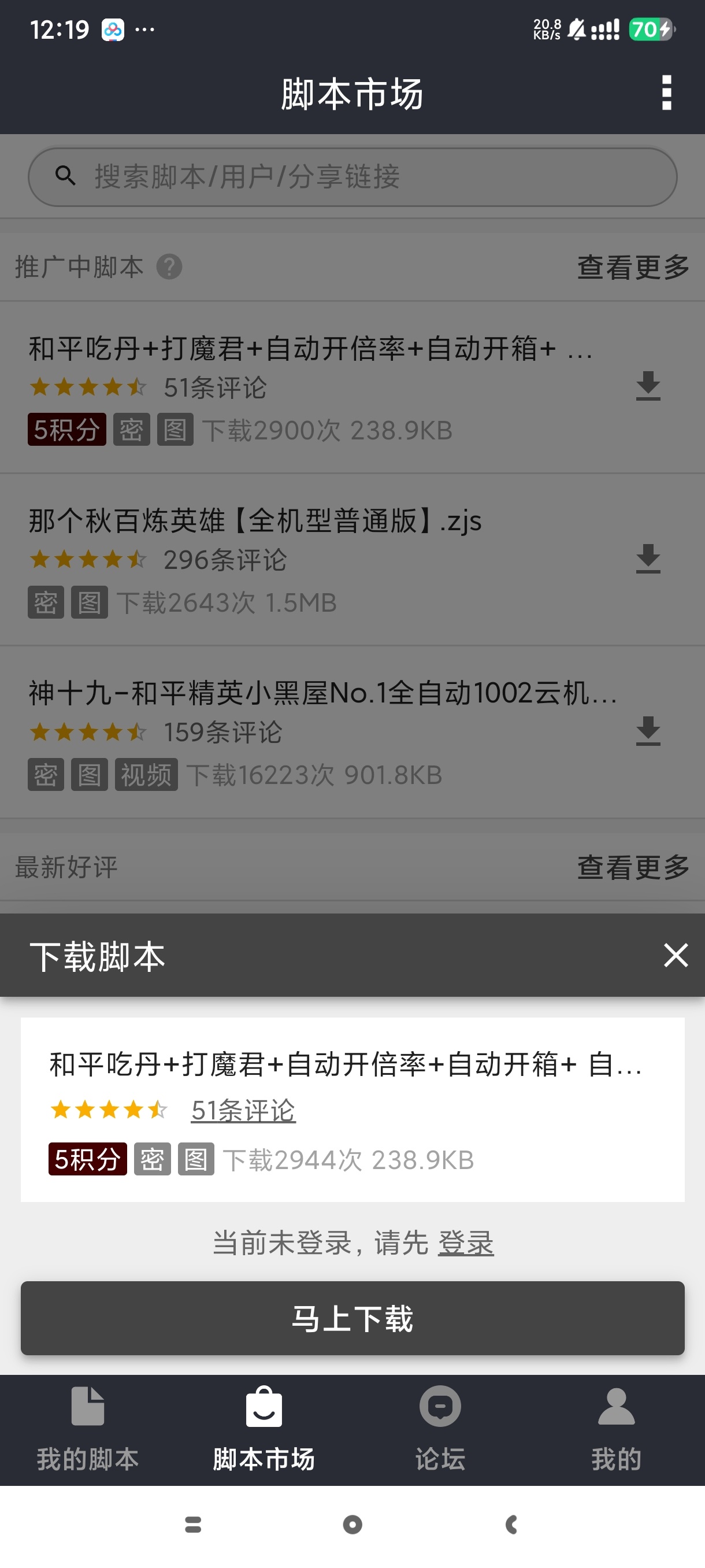Download the 神十九-和平精英小黑屋 script
This screenshot has width=705, height=1568.
tap(648, 731)
